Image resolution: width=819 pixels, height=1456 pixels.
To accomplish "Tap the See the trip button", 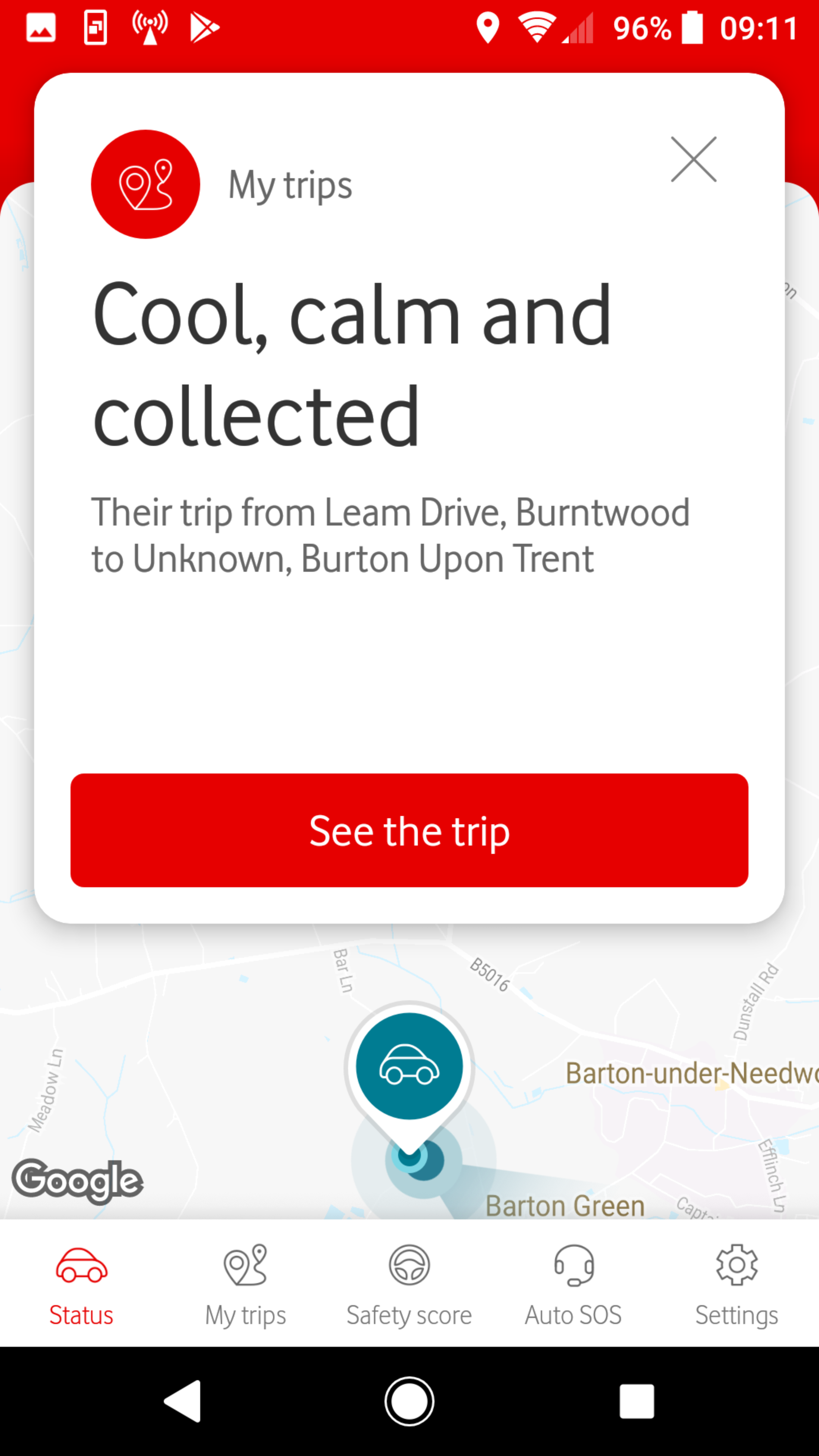I will click(x=409, y=830).
